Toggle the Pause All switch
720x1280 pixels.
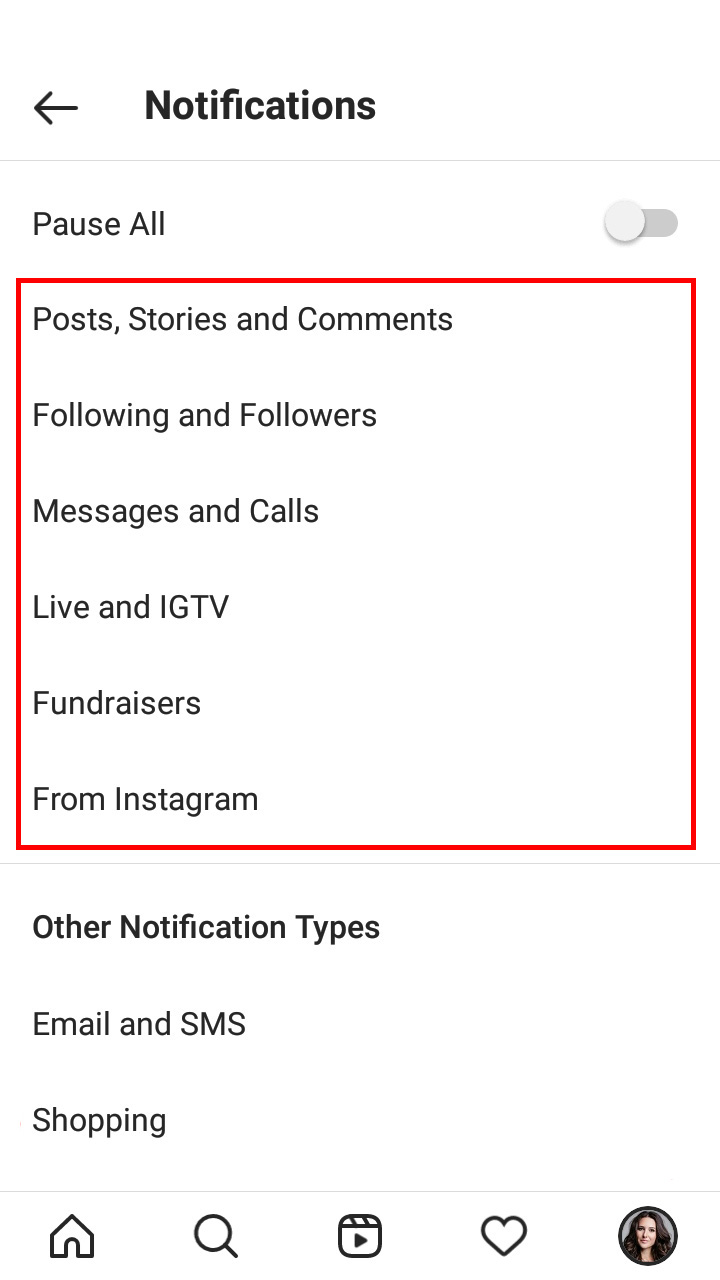tap(641, 223)
